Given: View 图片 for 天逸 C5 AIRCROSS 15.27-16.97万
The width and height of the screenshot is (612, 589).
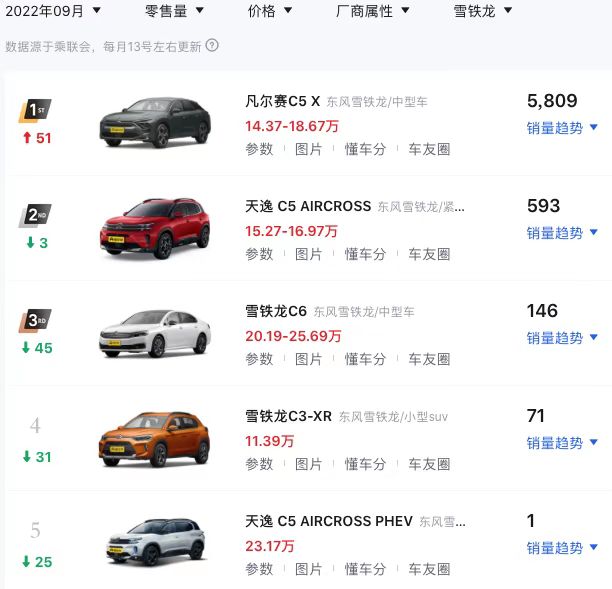Looking at the screenshot, I should 309,254.
